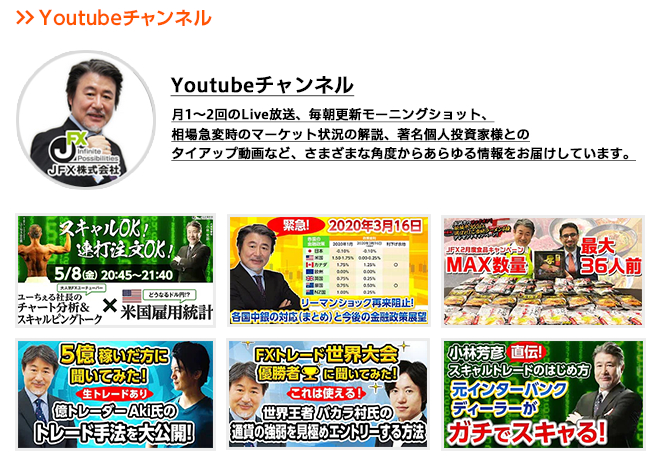The height and width of the screenshot is (465, 660).
Task: Open the 5/8 米国雇用統計 scalping talk video
Action: (116, 270)
